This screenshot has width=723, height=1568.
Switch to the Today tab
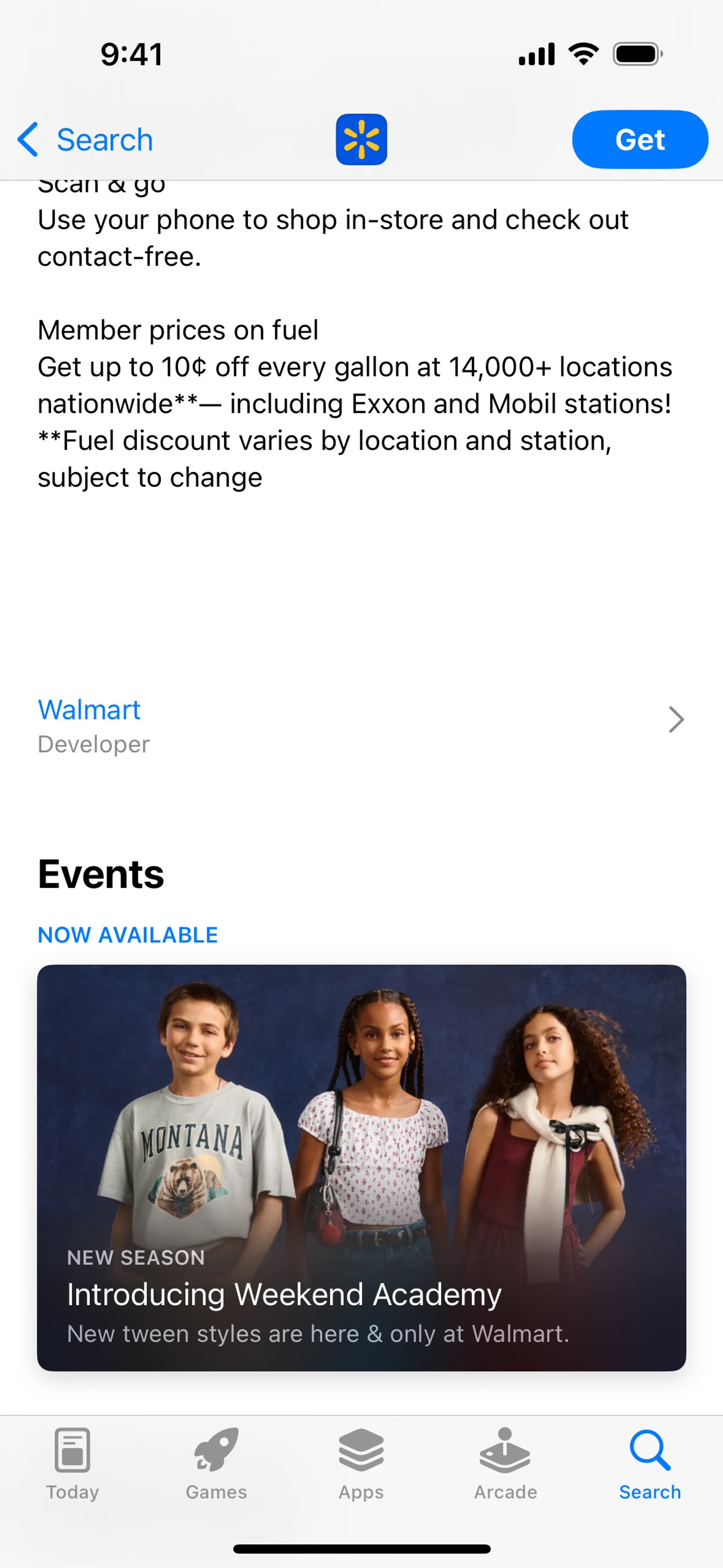tap(72, 1463)
